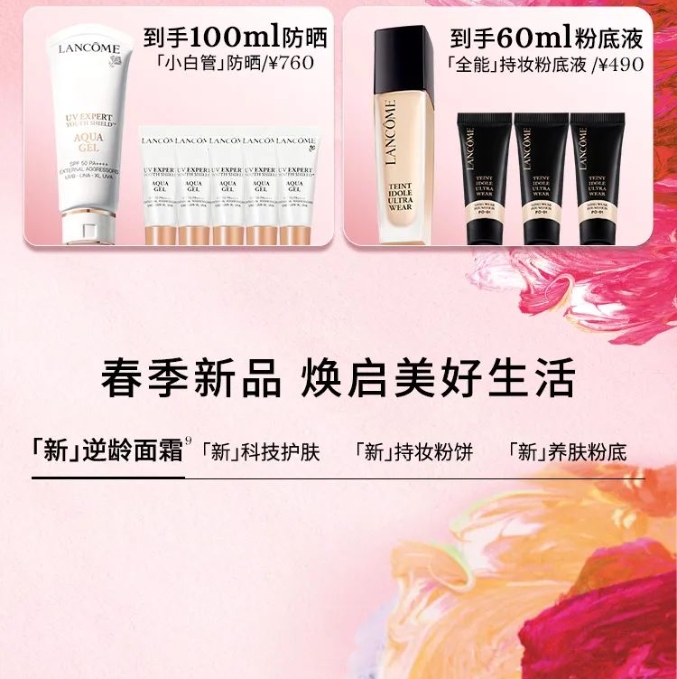Open the 60ml Teint Idole foundation offer card
This screenshot has height=679, width=677.
(497, 125)
